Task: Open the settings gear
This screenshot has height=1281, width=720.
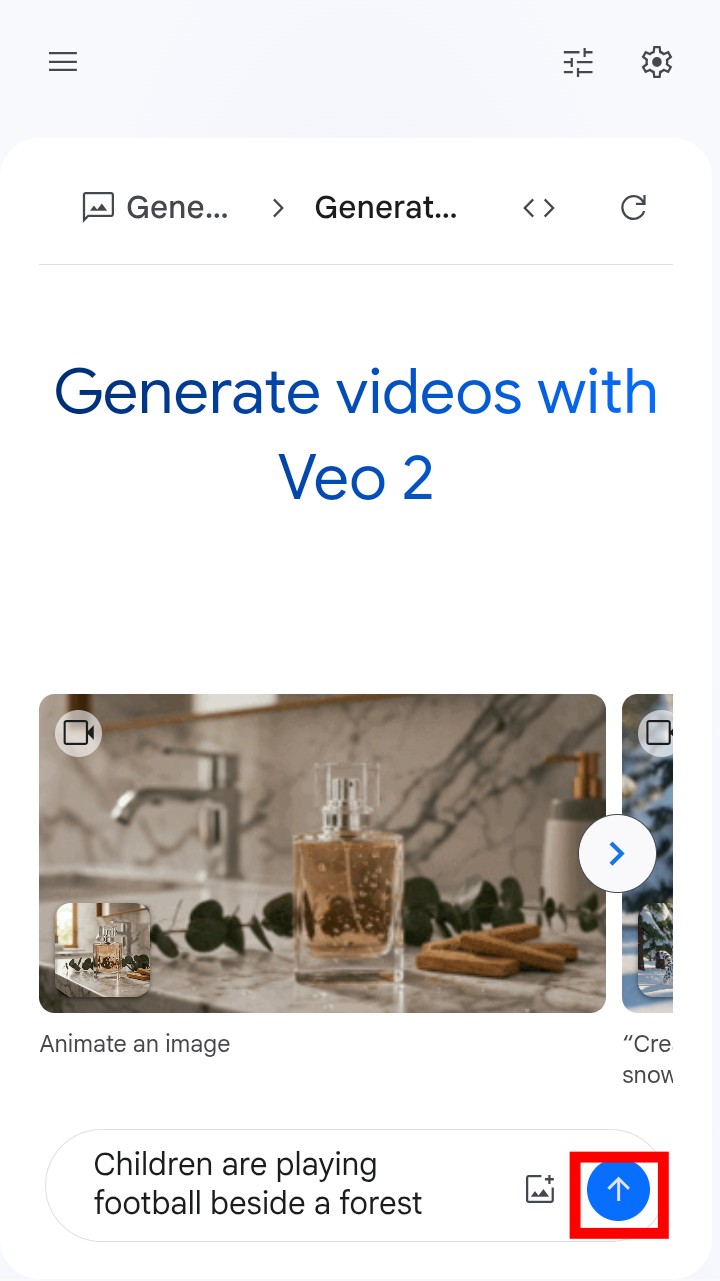Action: [656, 62]
